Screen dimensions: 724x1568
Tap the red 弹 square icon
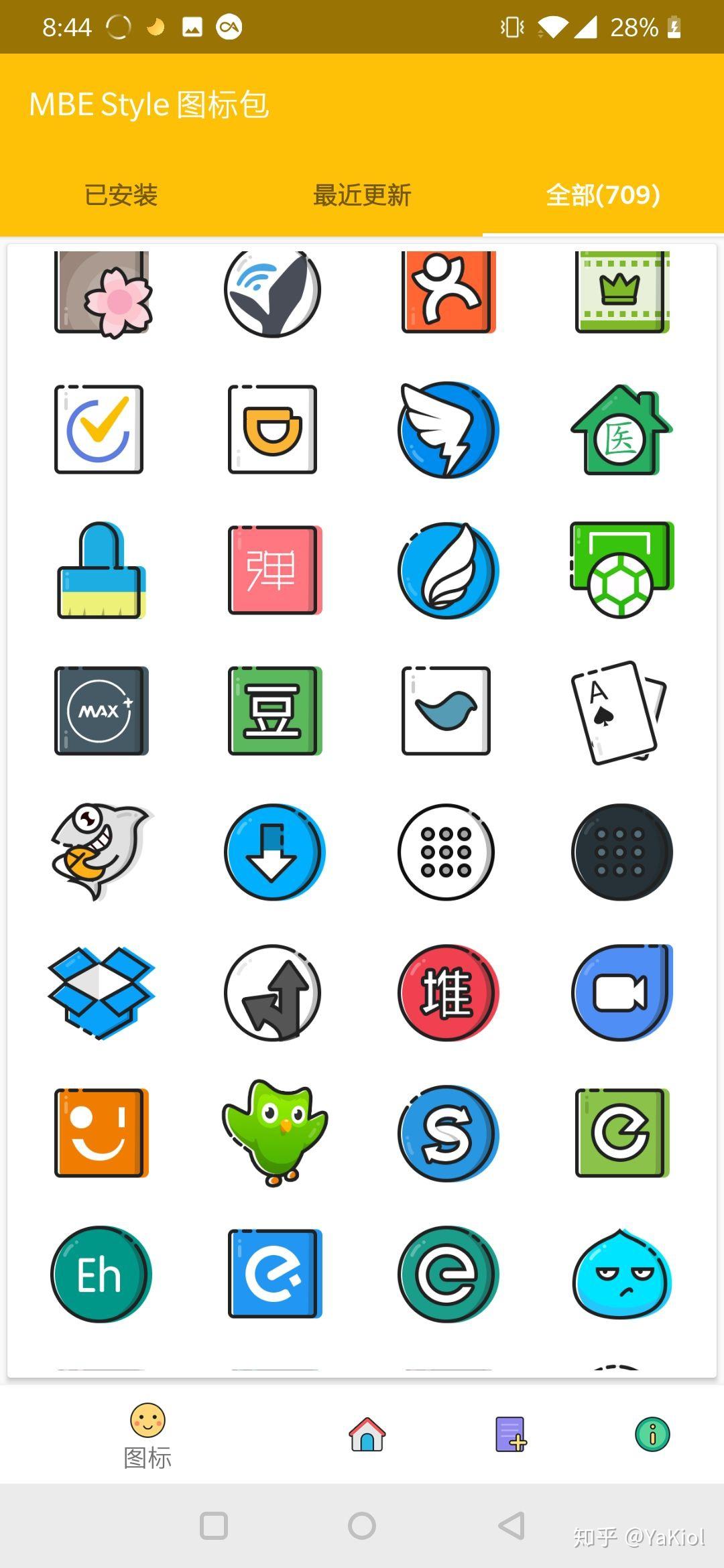point(274,570)
